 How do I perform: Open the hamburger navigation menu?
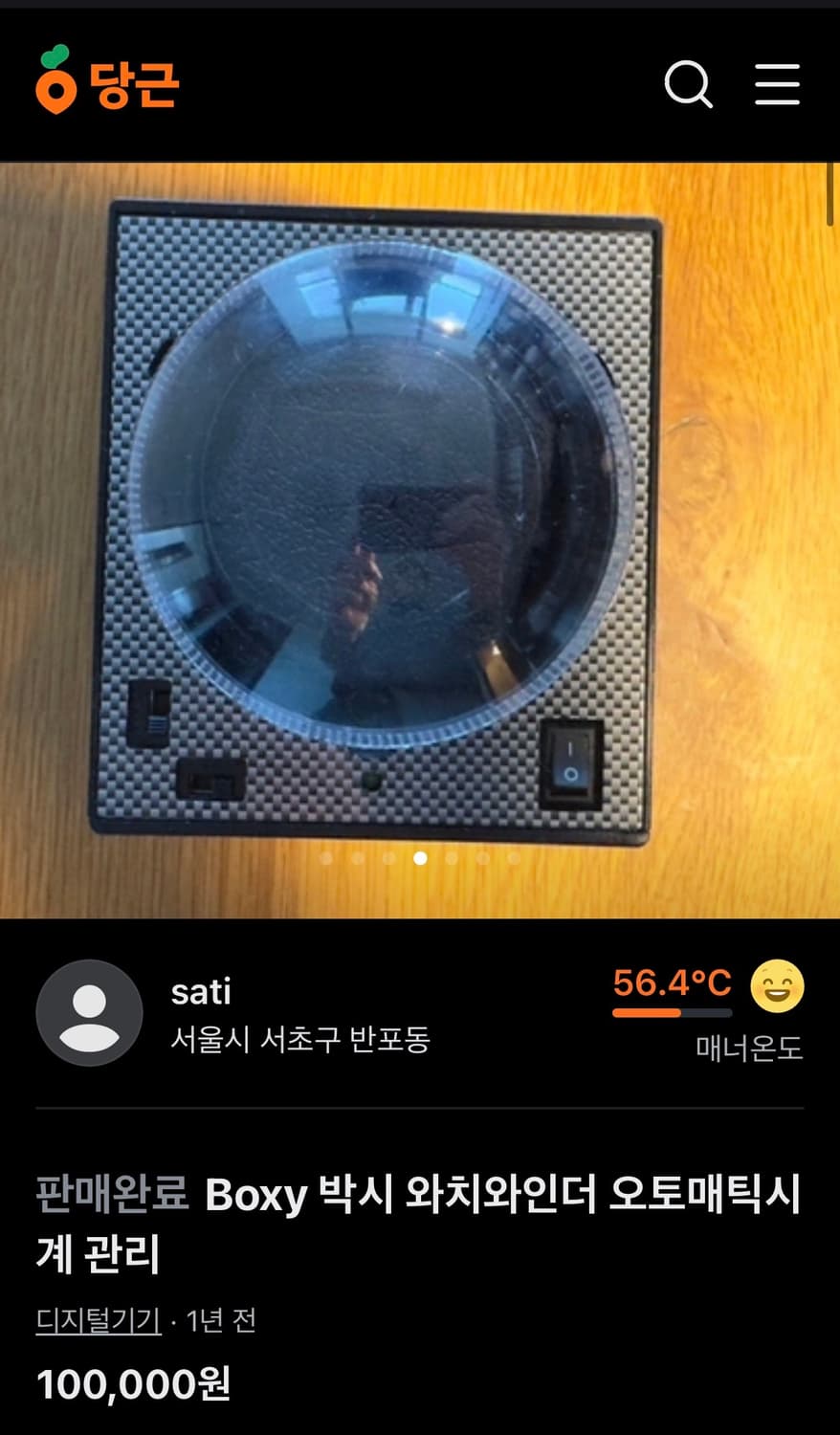point(777,85)
